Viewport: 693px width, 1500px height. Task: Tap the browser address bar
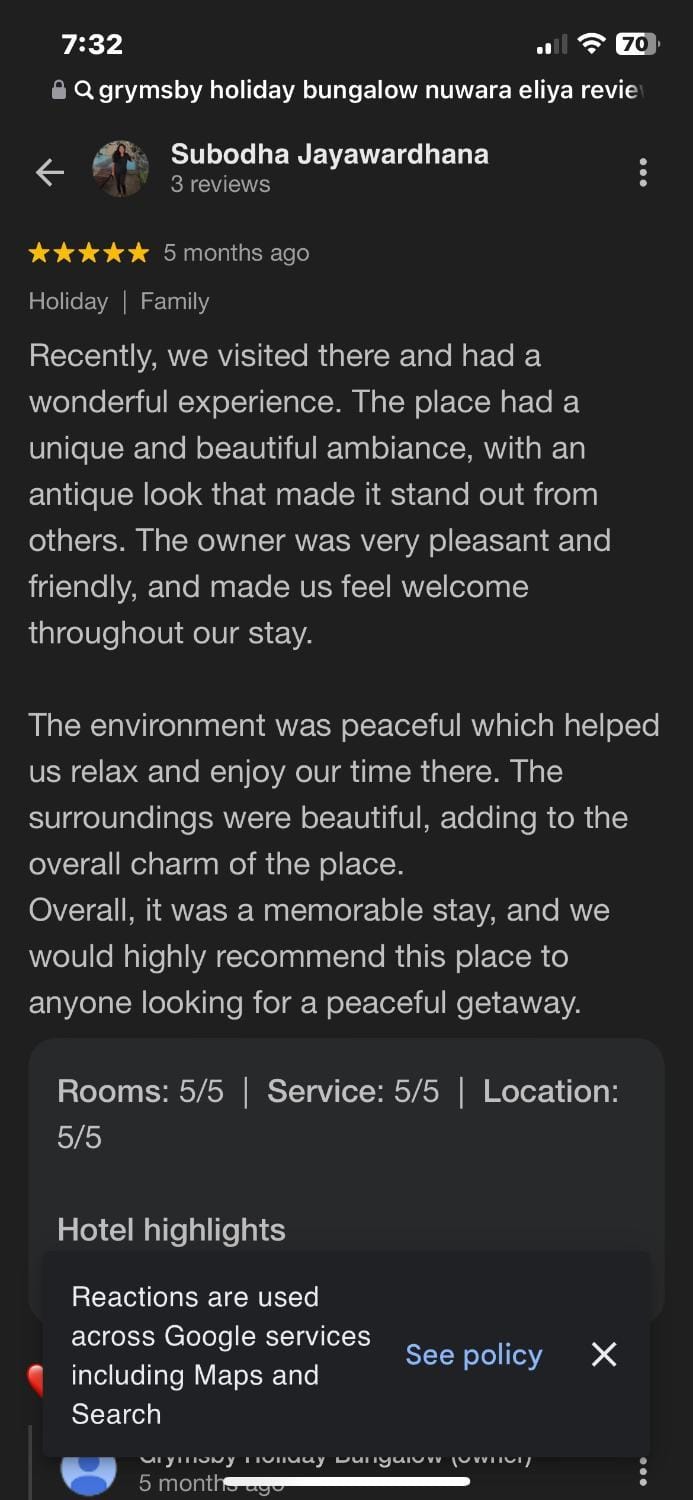coord(346,91)
